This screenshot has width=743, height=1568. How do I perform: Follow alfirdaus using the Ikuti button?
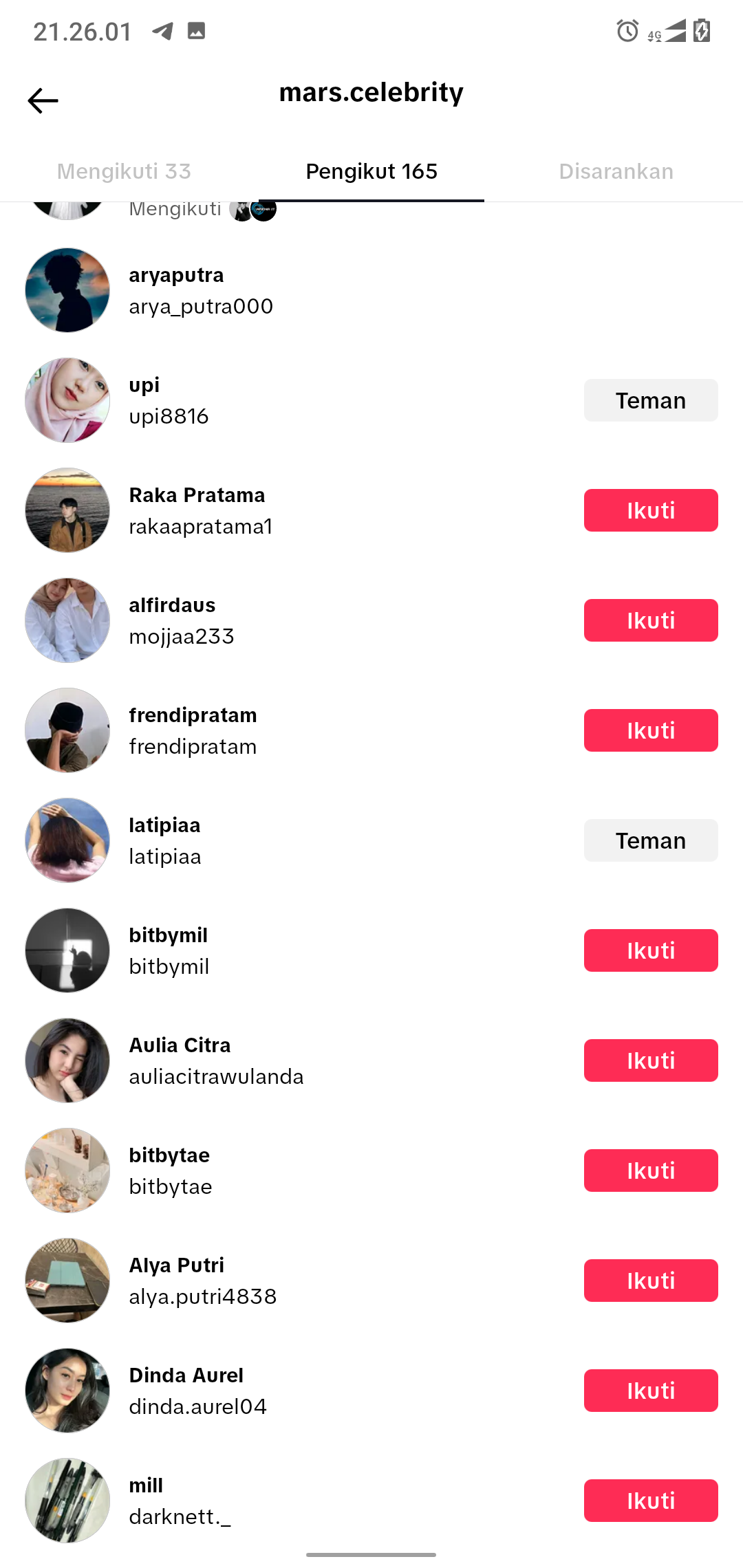[650, 620]
